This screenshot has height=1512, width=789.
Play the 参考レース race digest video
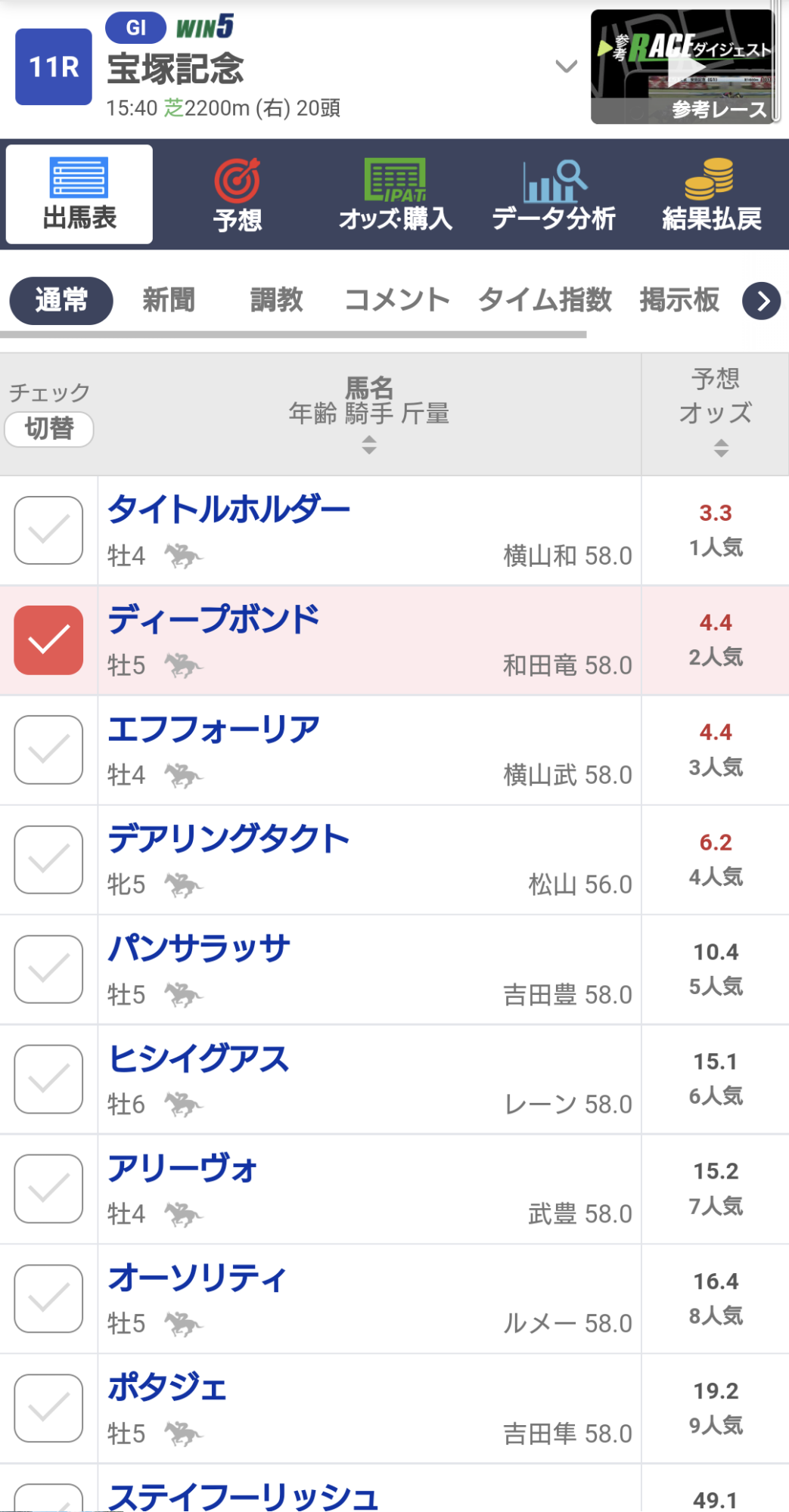tap(683, 67)
